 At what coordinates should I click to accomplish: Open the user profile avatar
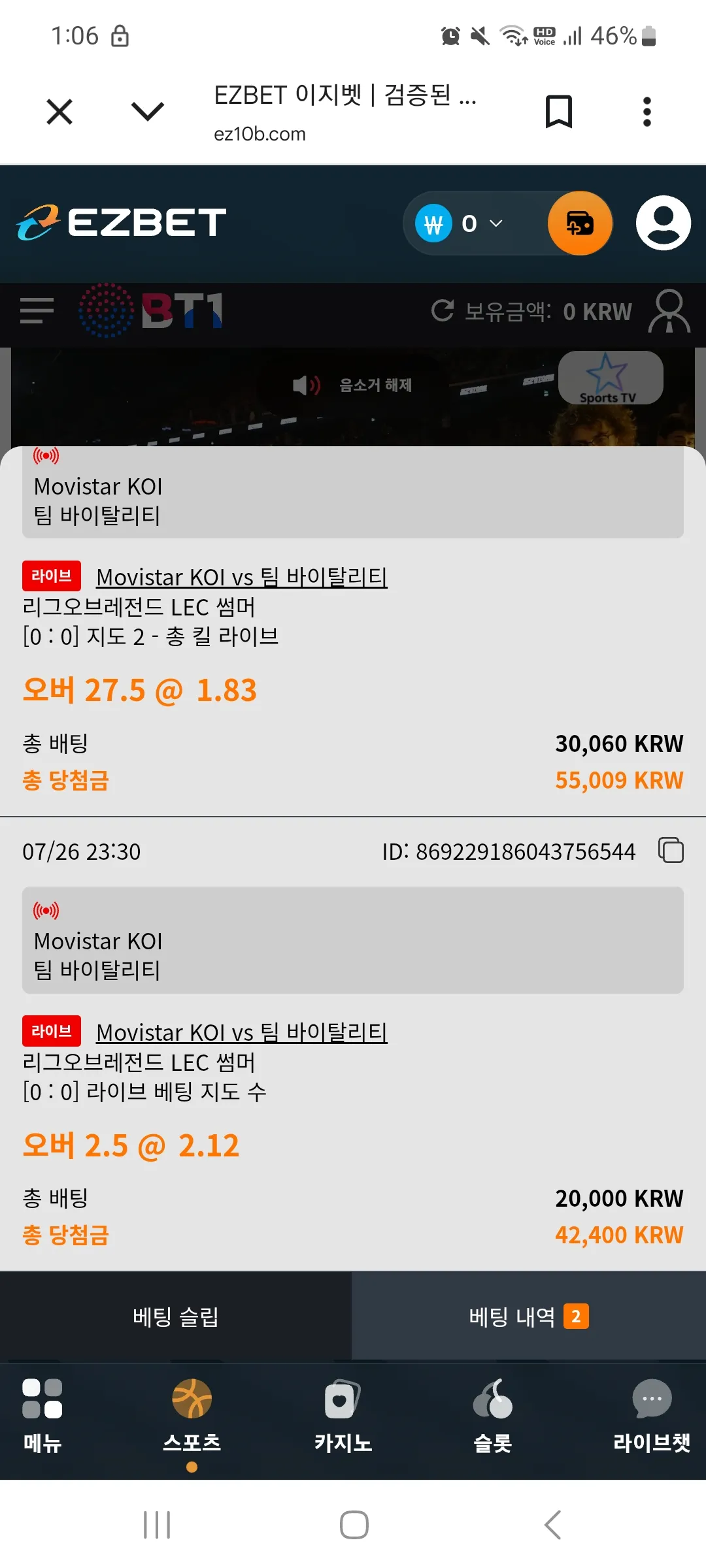tap(664, 223)
